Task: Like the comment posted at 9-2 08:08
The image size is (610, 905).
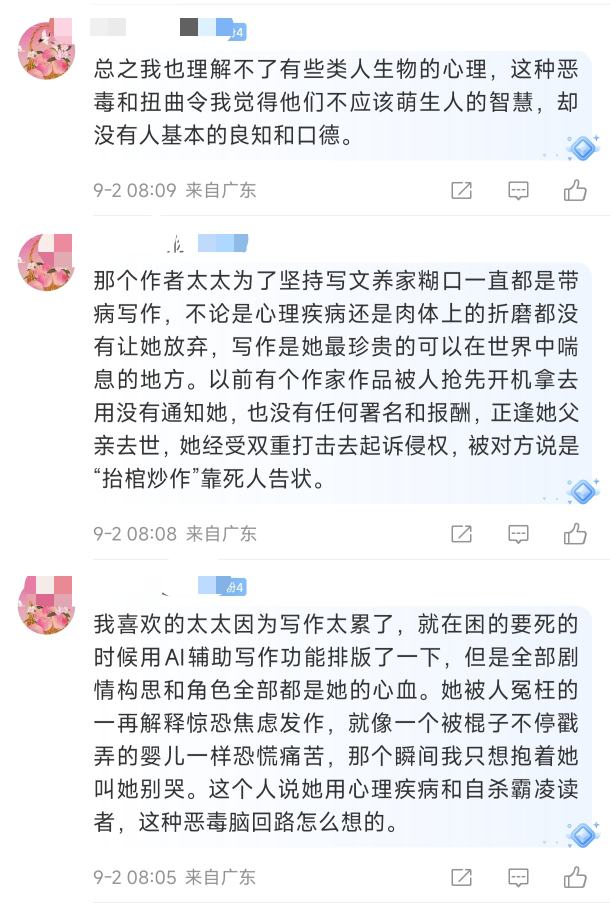Action: [x=575, y=534]
